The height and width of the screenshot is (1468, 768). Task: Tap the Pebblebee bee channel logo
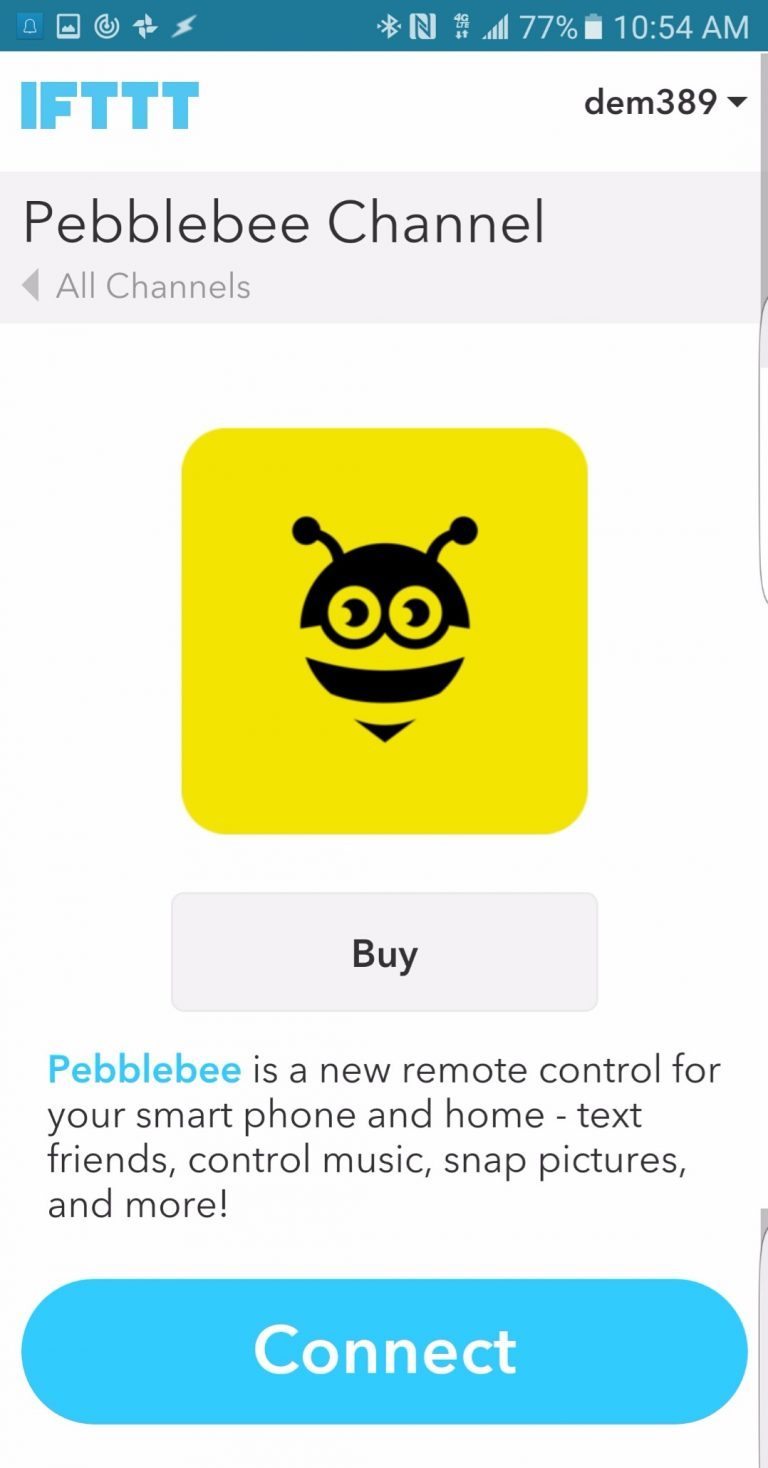(384, 628)
